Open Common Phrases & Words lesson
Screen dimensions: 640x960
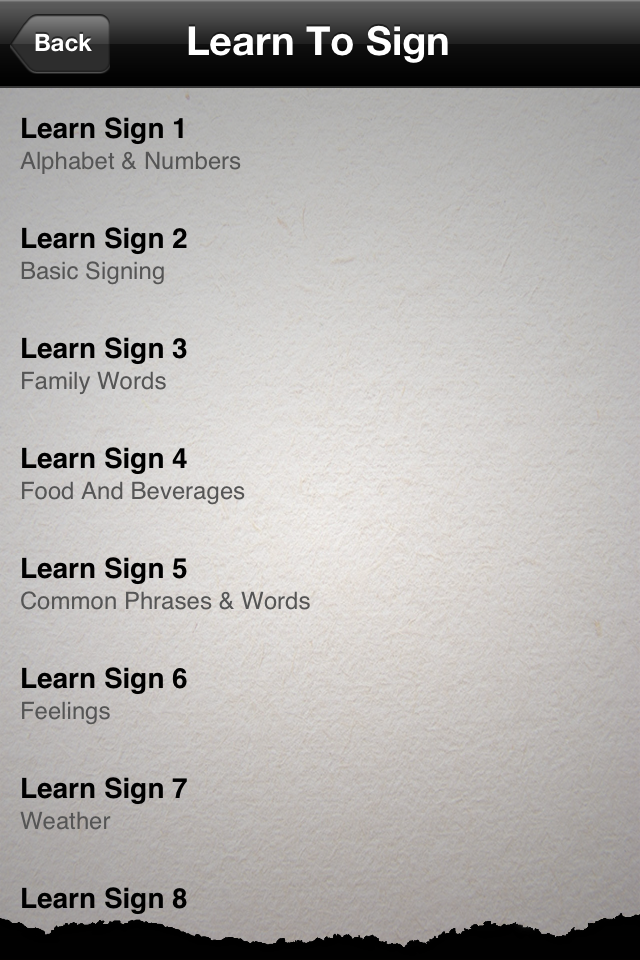(165, 584)
